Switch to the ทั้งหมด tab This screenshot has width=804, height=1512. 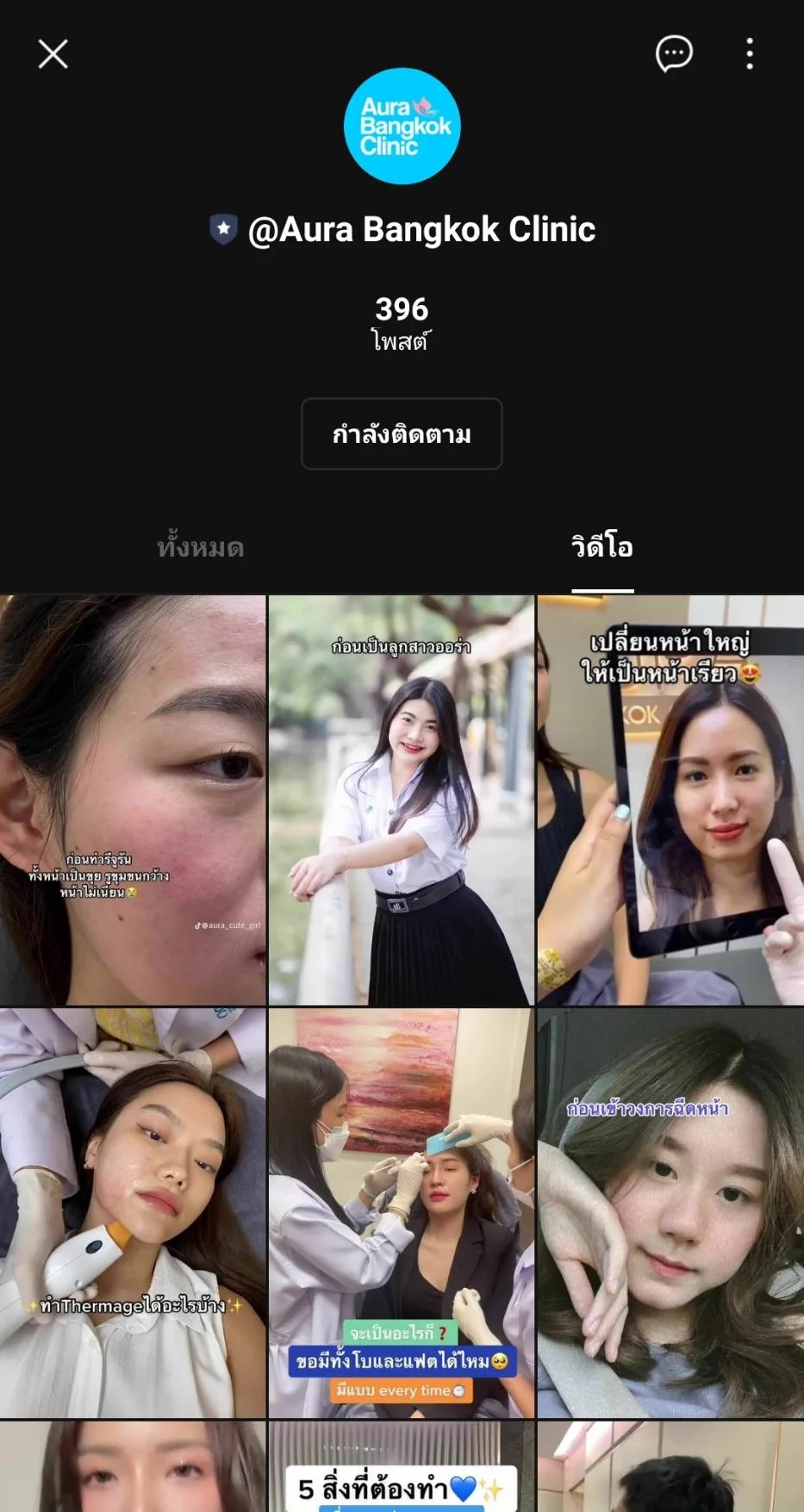tap(201, 547)
